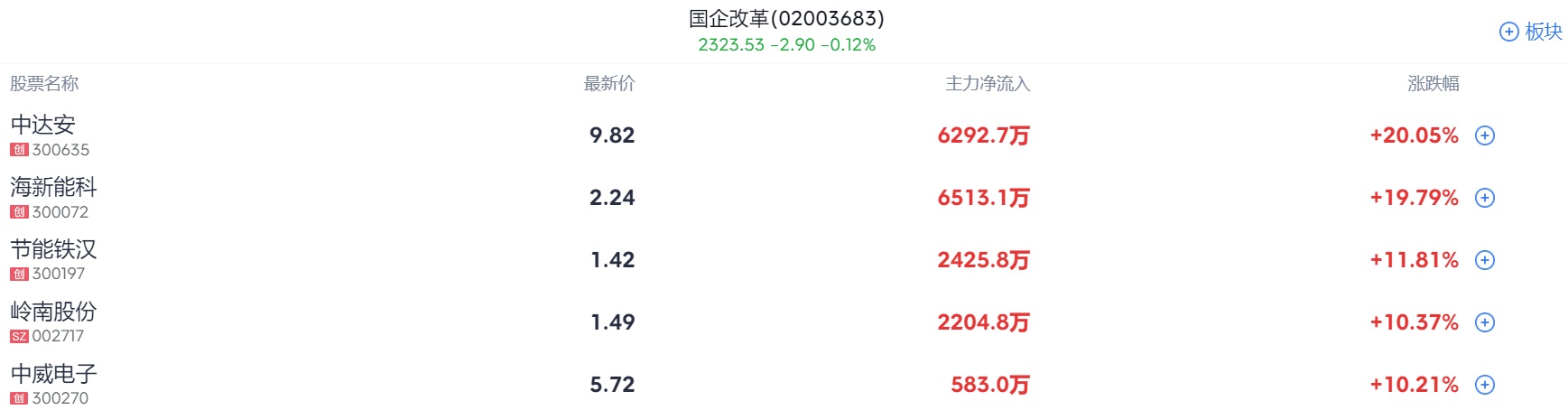Image resolution: width=1568 pixels, height=410 pixels.
Task: Open stock details for 中威电子
Action: click(x=53, y=374)
